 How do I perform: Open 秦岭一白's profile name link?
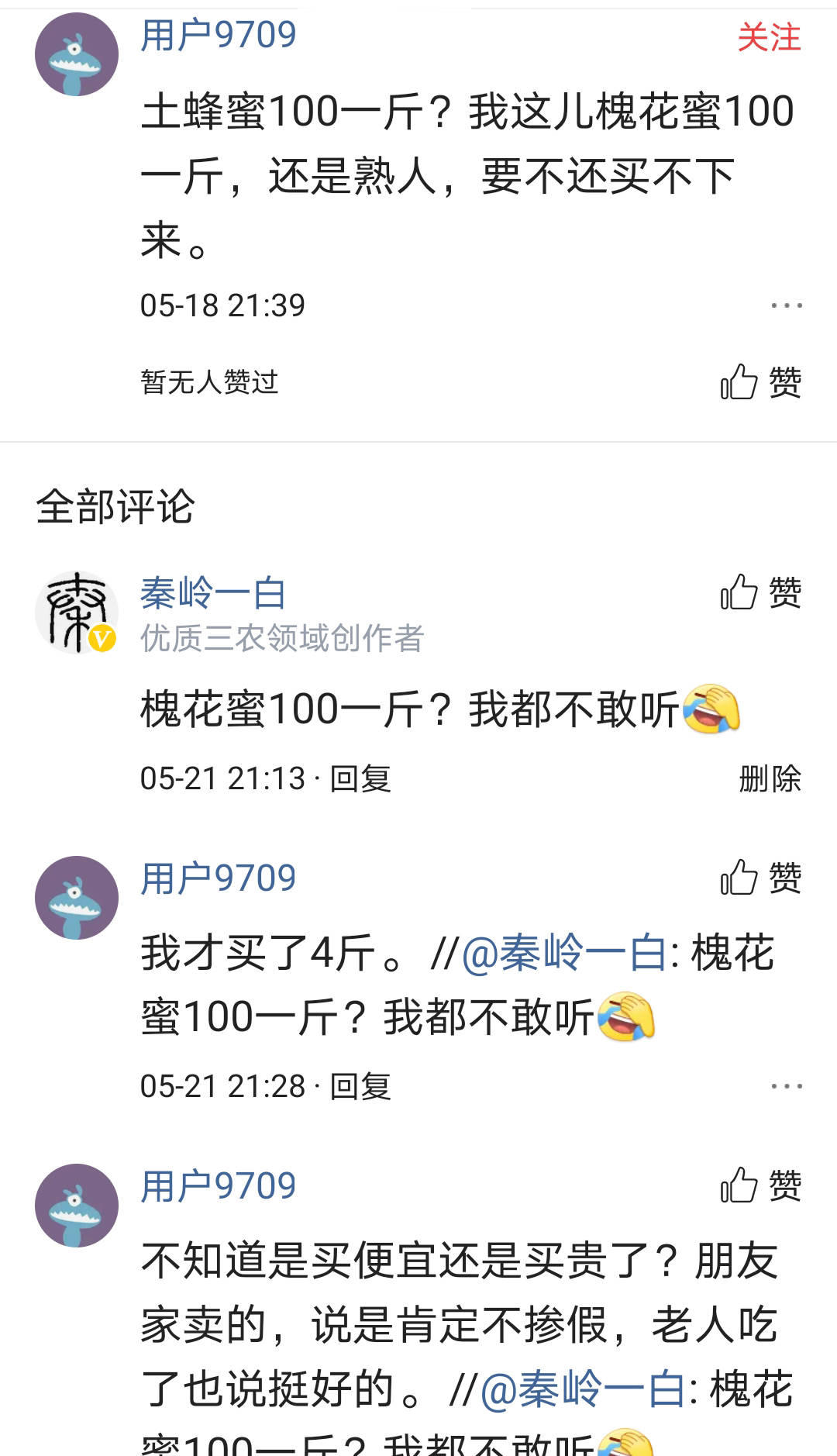click(x=213, y=593)
